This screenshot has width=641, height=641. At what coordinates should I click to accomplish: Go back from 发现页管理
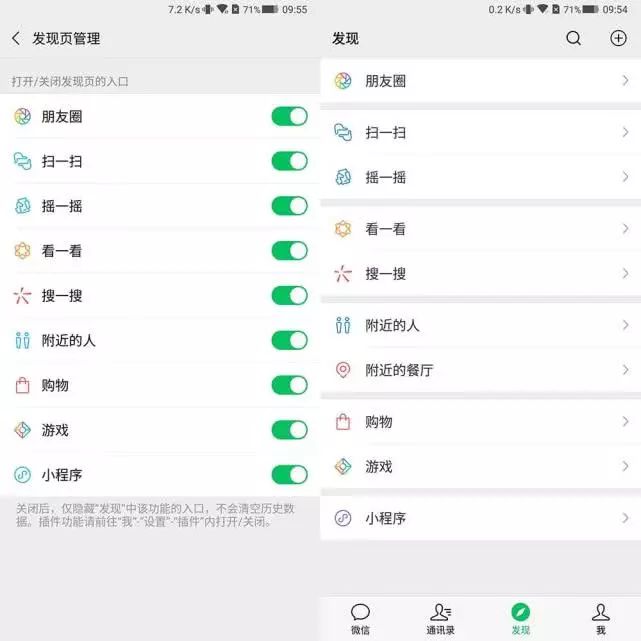(x=16, y=39)
